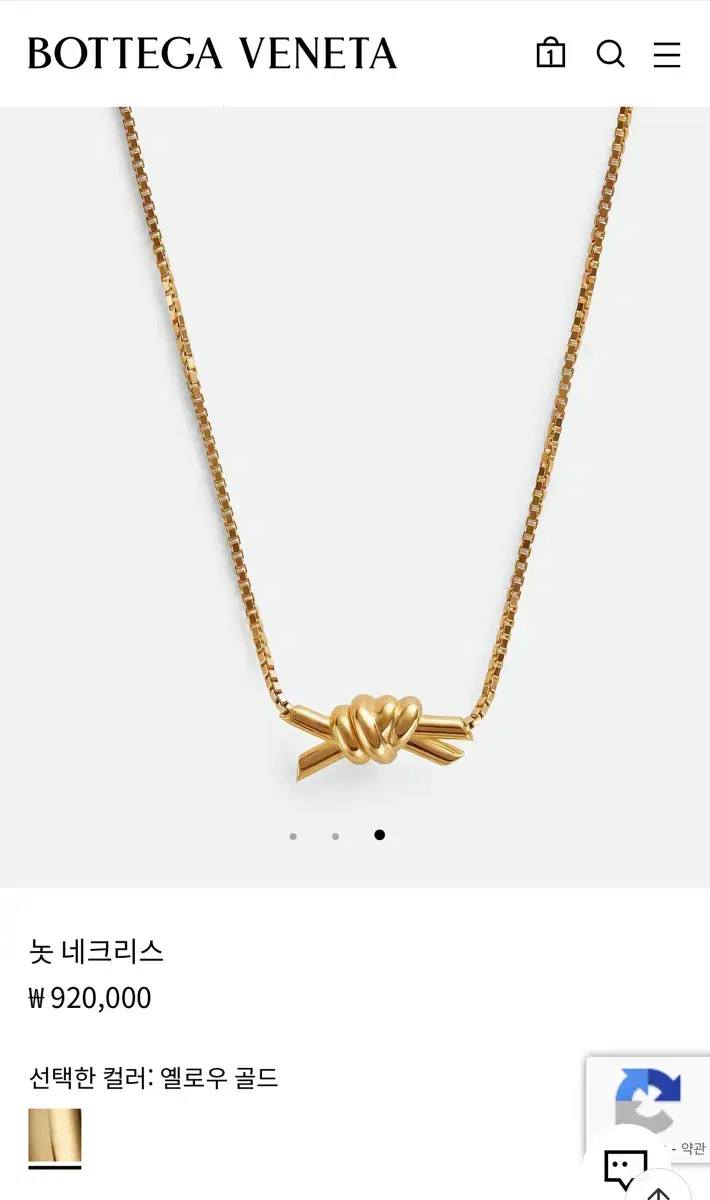Jump to the second product image dot
Screen dimensions: 710x1200
coord(336,836)
